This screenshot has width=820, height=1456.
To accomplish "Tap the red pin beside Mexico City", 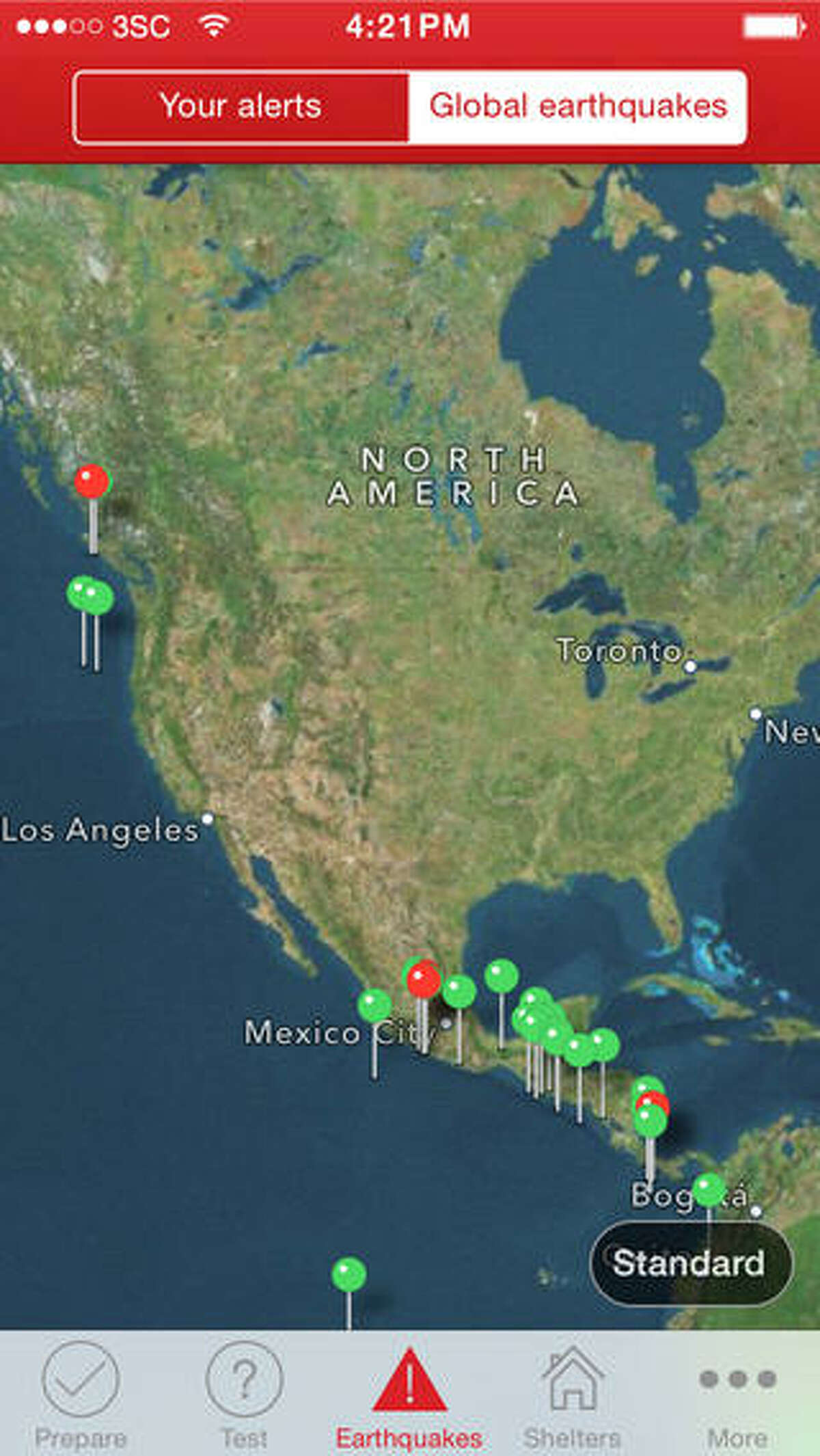I will pos(424,981).
